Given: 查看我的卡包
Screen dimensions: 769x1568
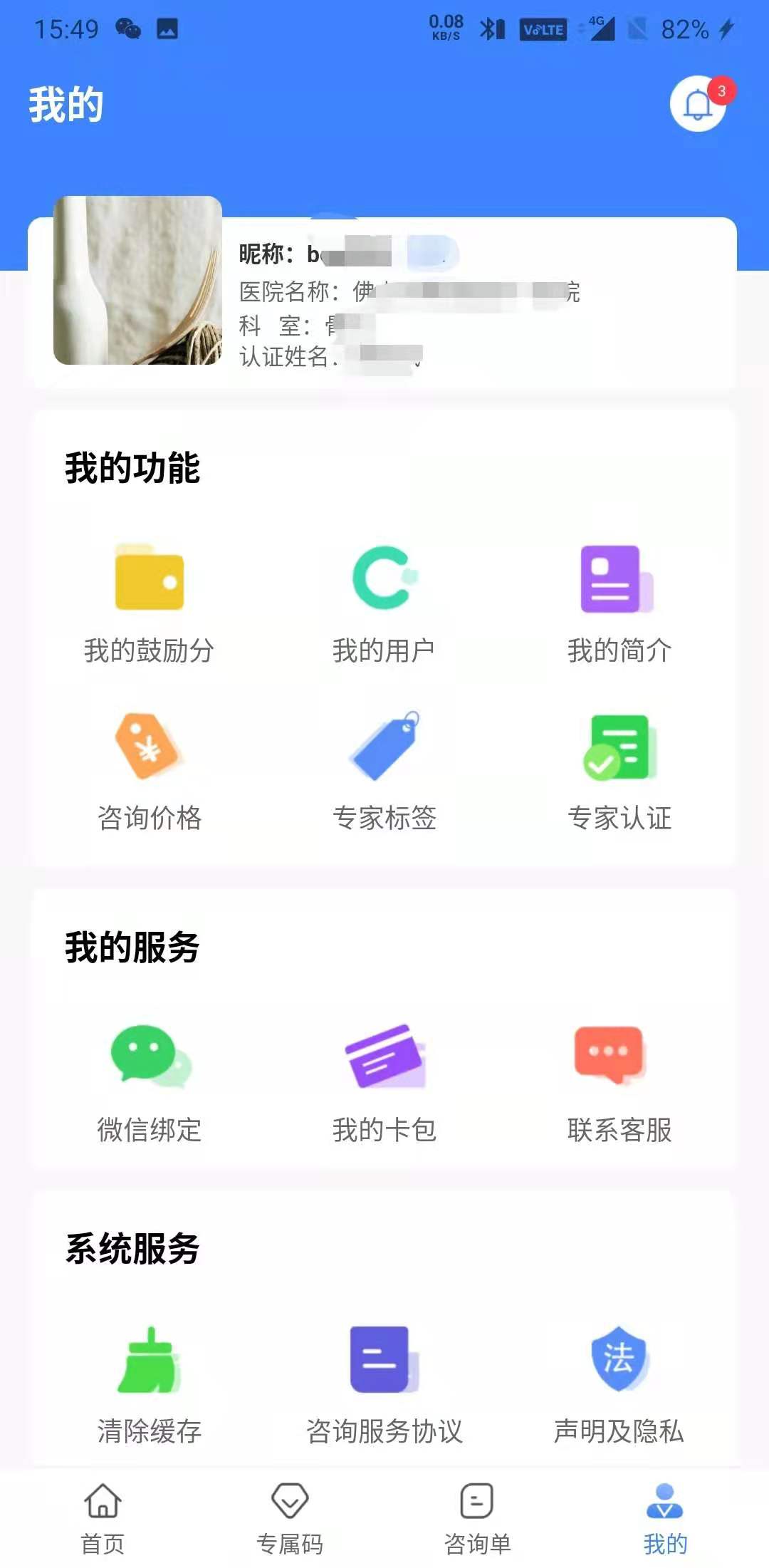Looking at the screenshot, I should (384, 1083).
